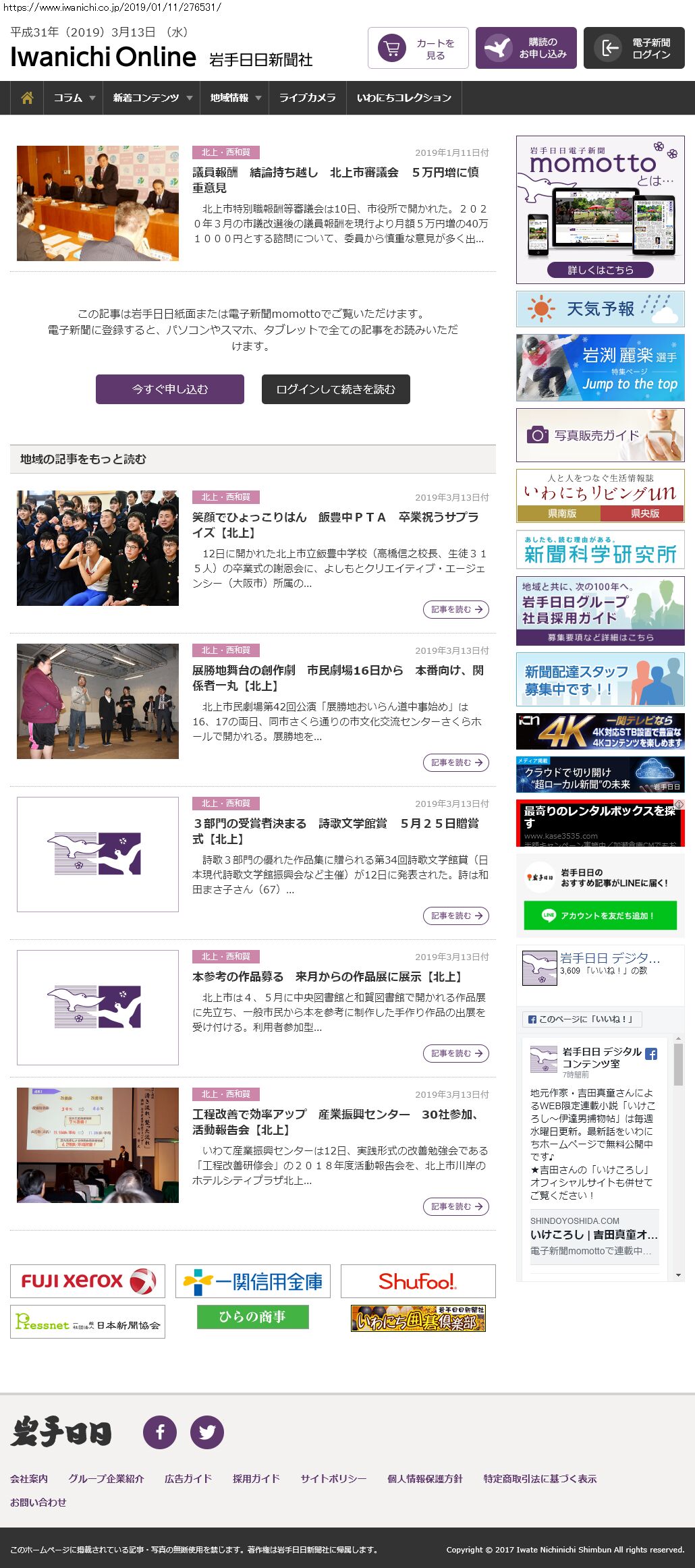Open ライブカメラ page

coord(307,98)
